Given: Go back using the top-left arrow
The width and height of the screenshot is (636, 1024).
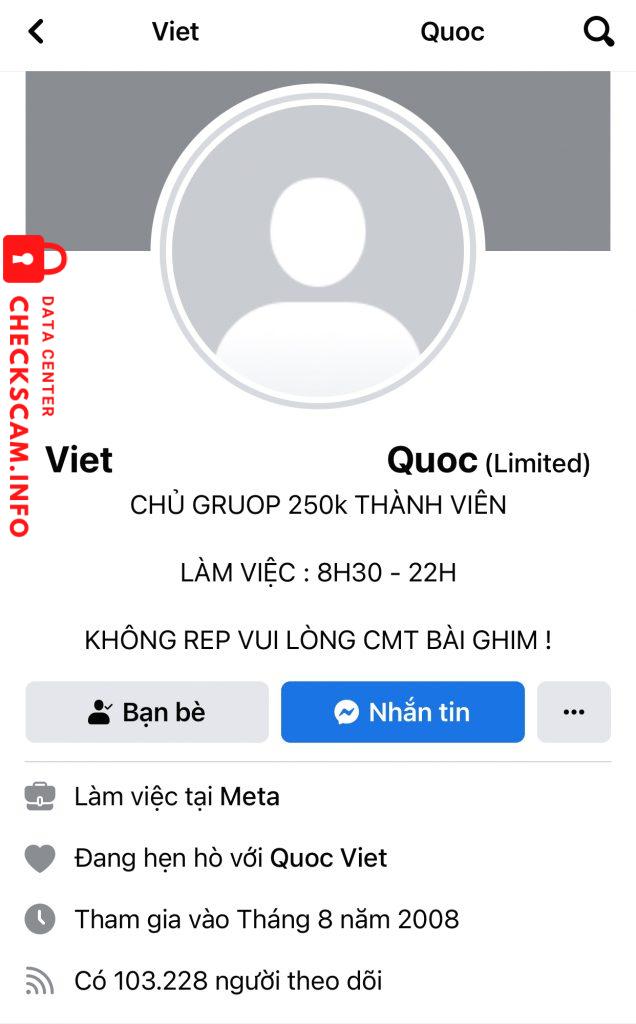Looking at the screenshot, I should pyautogui.click(x=37, y=31).
